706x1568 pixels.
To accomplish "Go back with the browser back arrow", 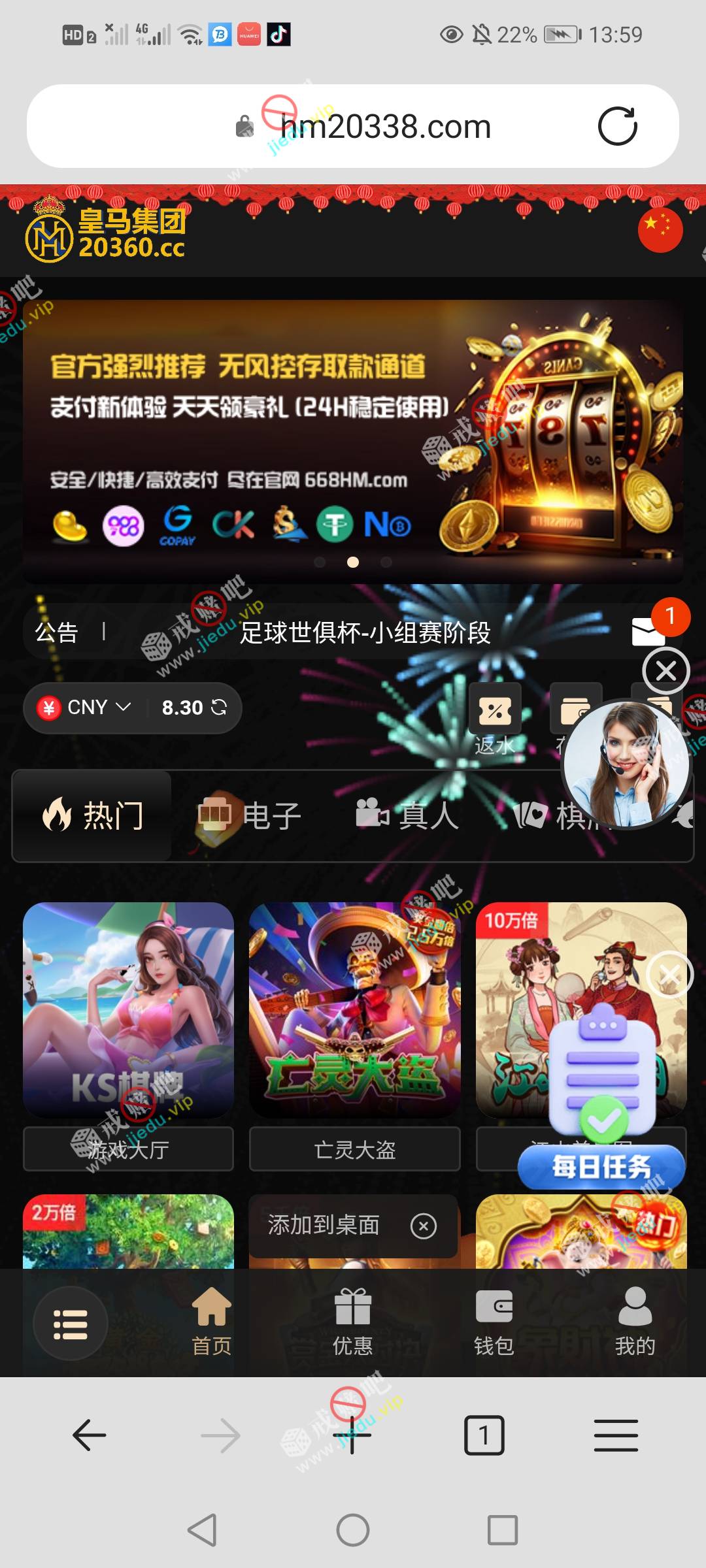I will click(x=90, y=1435).
